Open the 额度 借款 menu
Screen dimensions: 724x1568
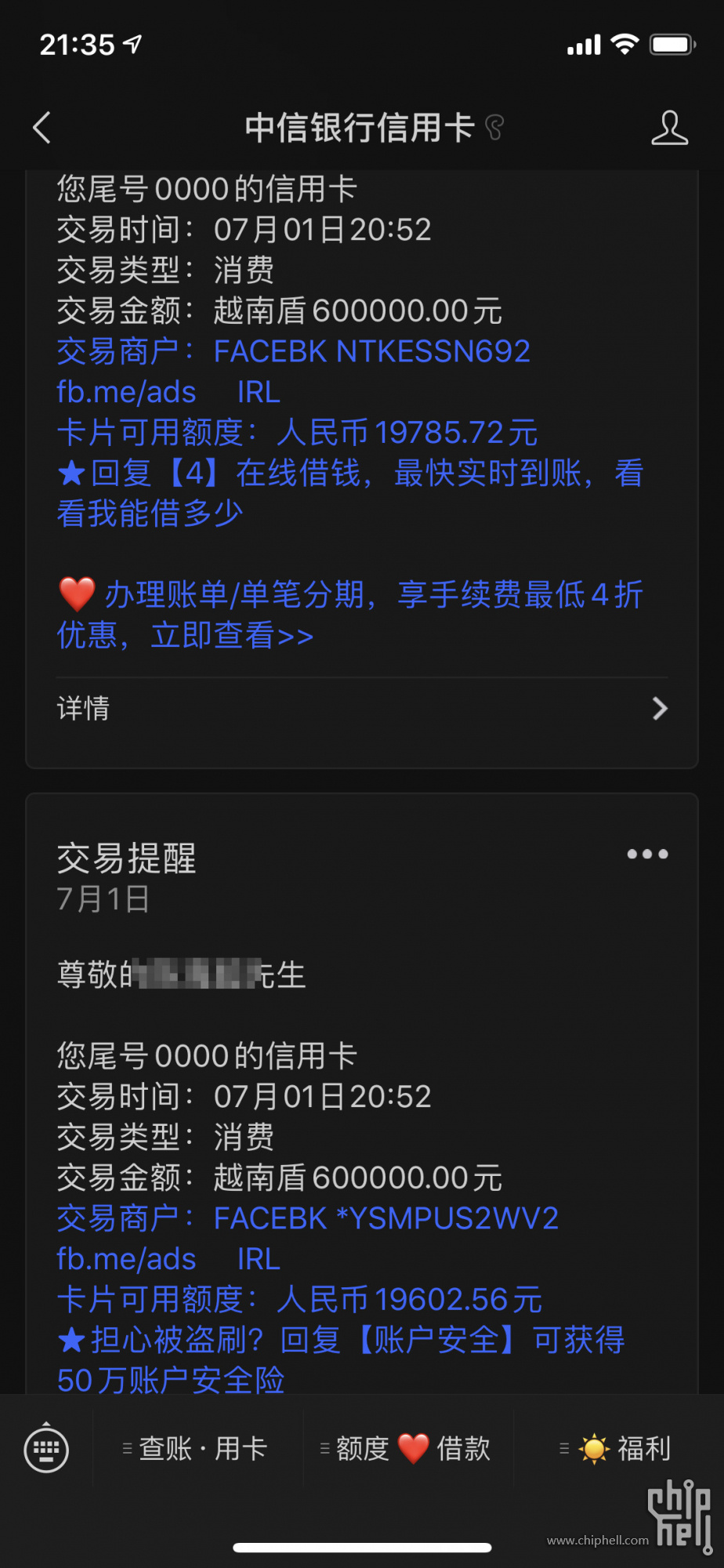point(406,1449)
